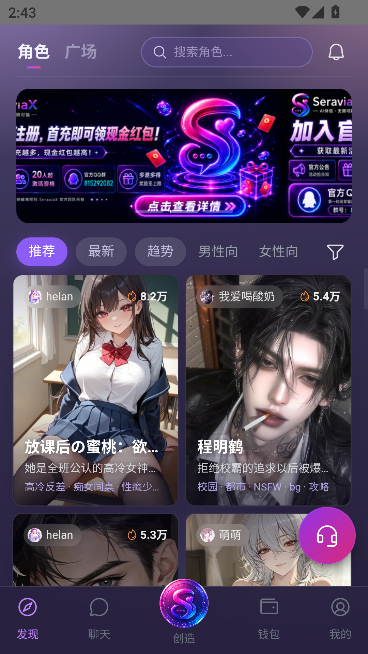Open the notifications bell
The image size is (368, 654).
click(336, 52)
